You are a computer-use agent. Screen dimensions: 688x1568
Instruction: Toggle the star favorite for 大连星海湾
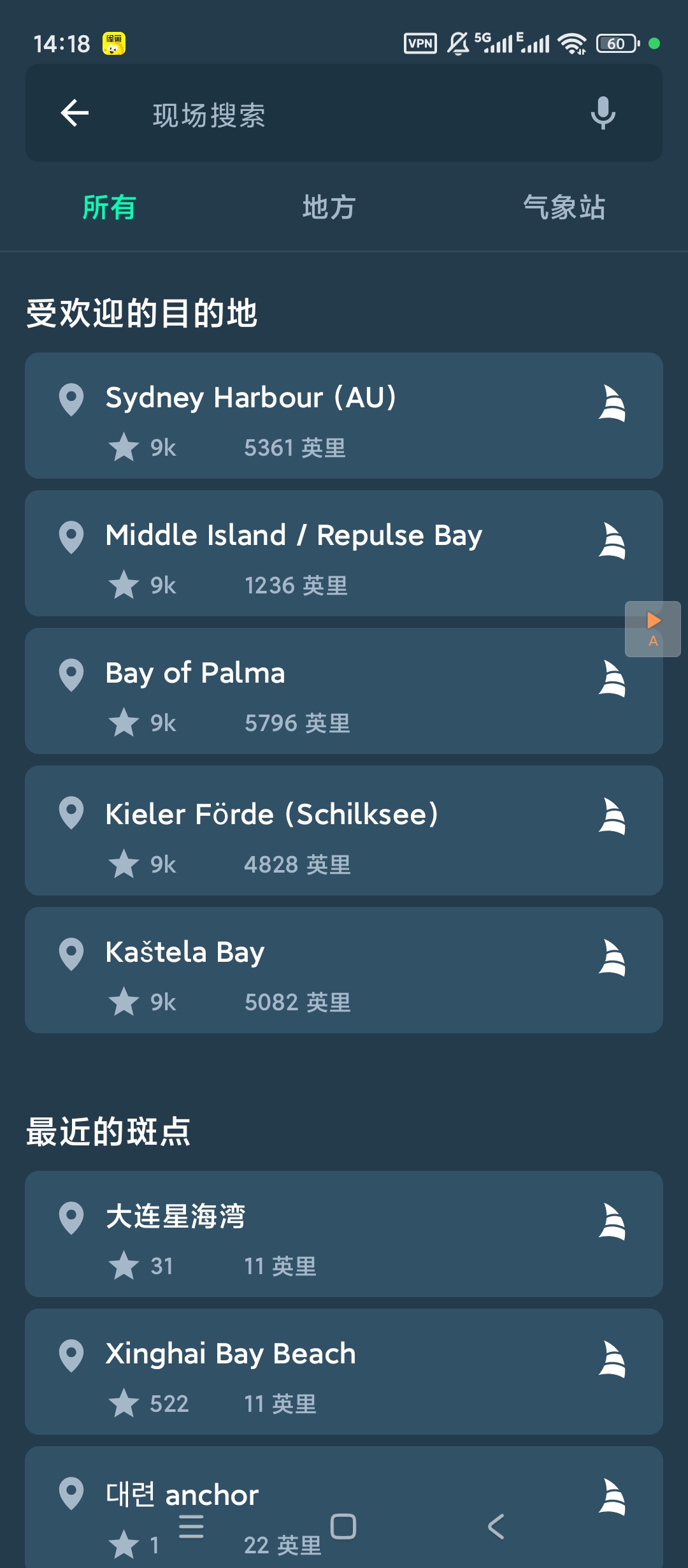coord(125,1265)
